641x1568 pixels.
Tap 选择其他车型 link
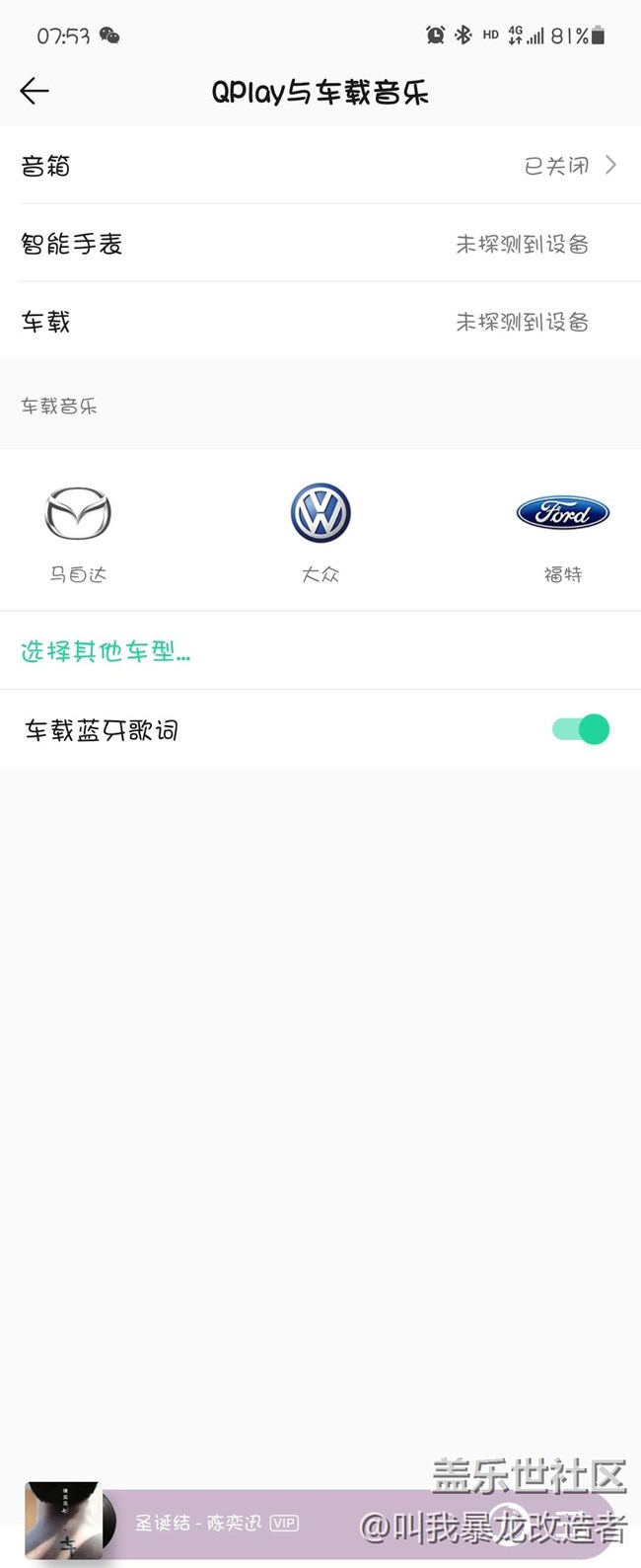click(106, 651)
